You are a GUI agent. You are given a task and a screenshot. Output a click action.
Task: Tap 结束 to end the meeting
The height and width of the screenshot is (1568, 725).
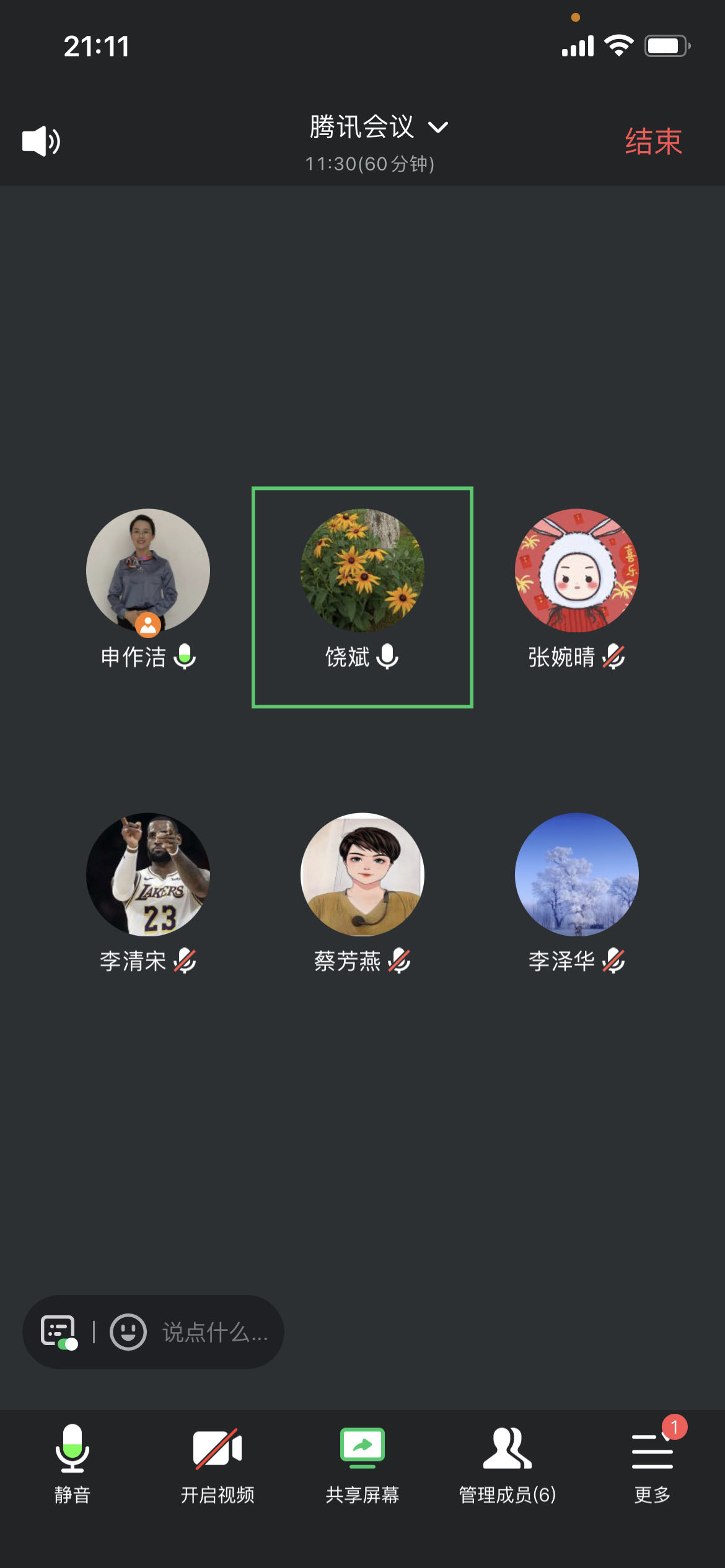tap(653, 142)
